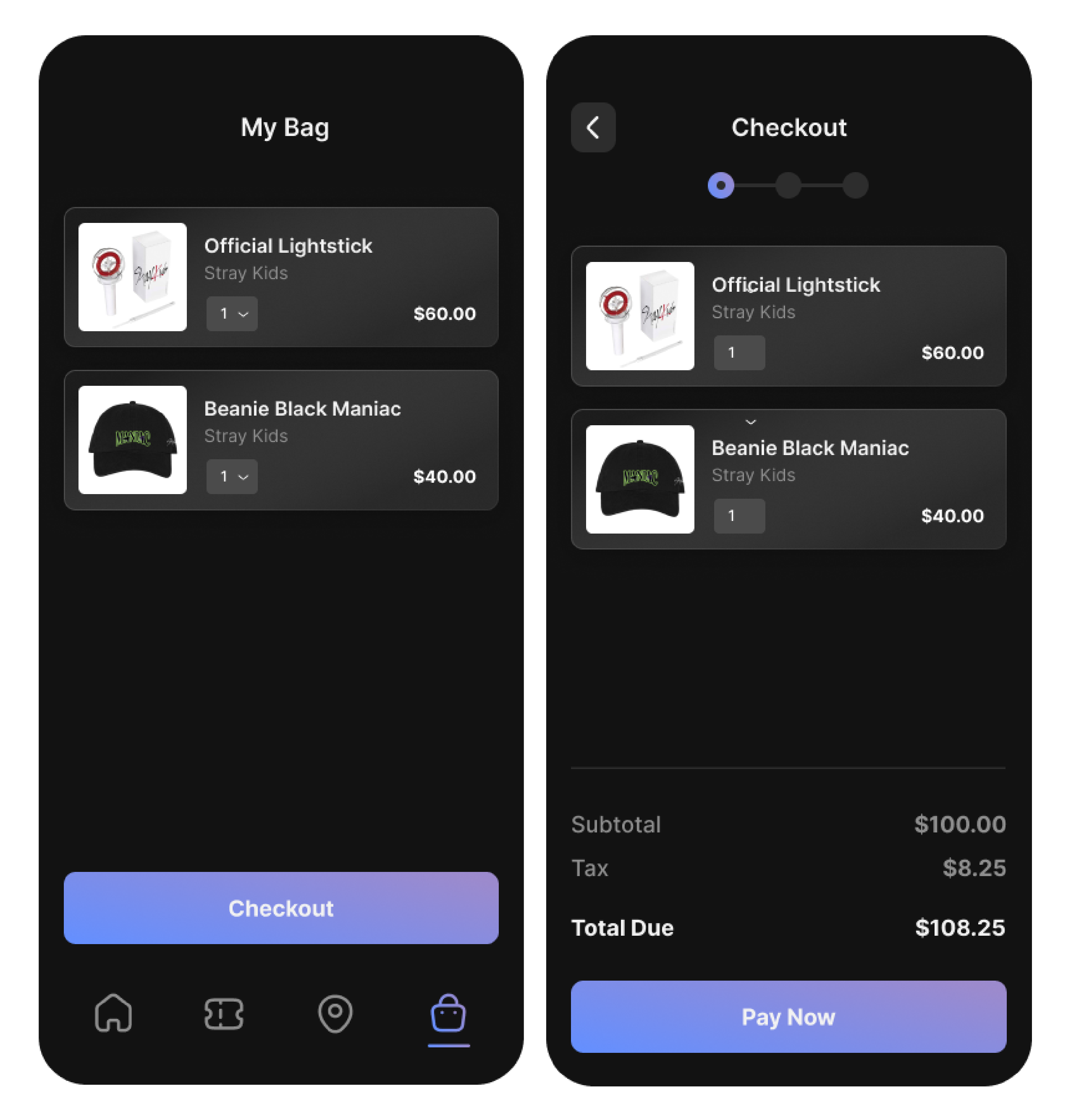1071x1120 pixels.
Task: Expand quantity dropdown for Beanie in My Bag
Action: click(x=232, y=476)
